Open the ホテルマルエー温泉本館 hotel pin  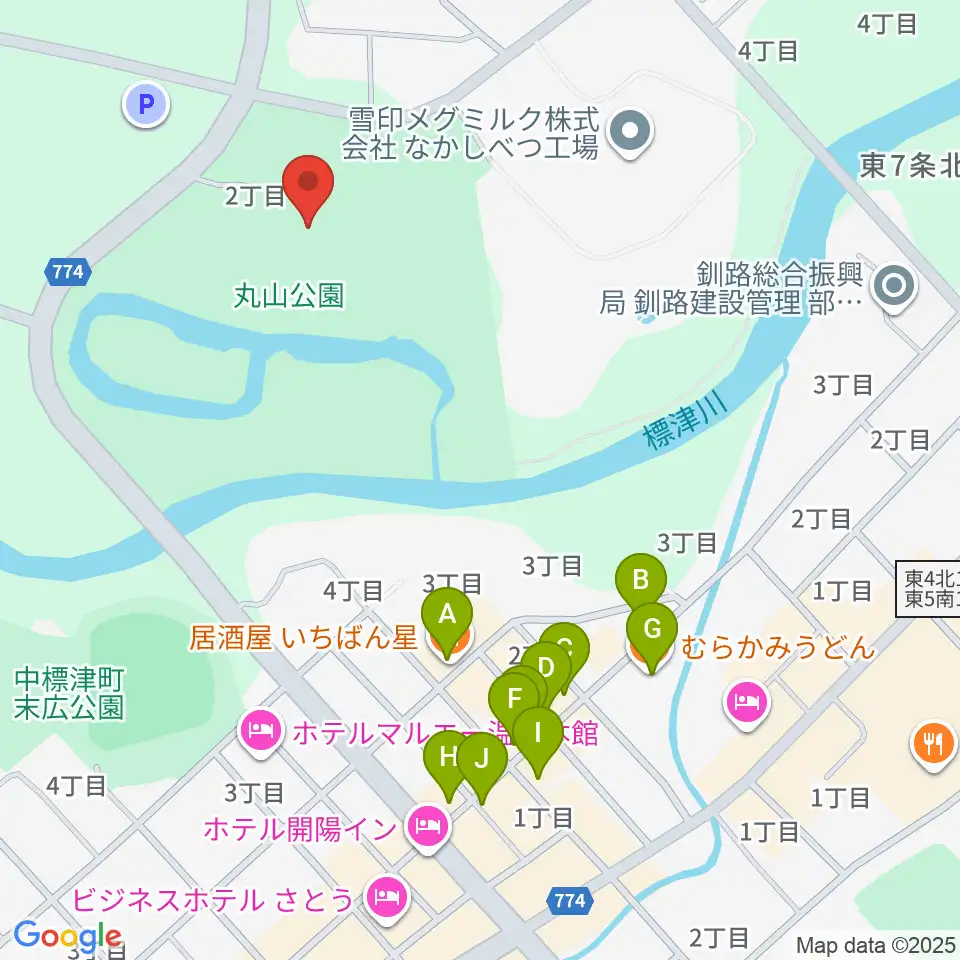point(261,731)
